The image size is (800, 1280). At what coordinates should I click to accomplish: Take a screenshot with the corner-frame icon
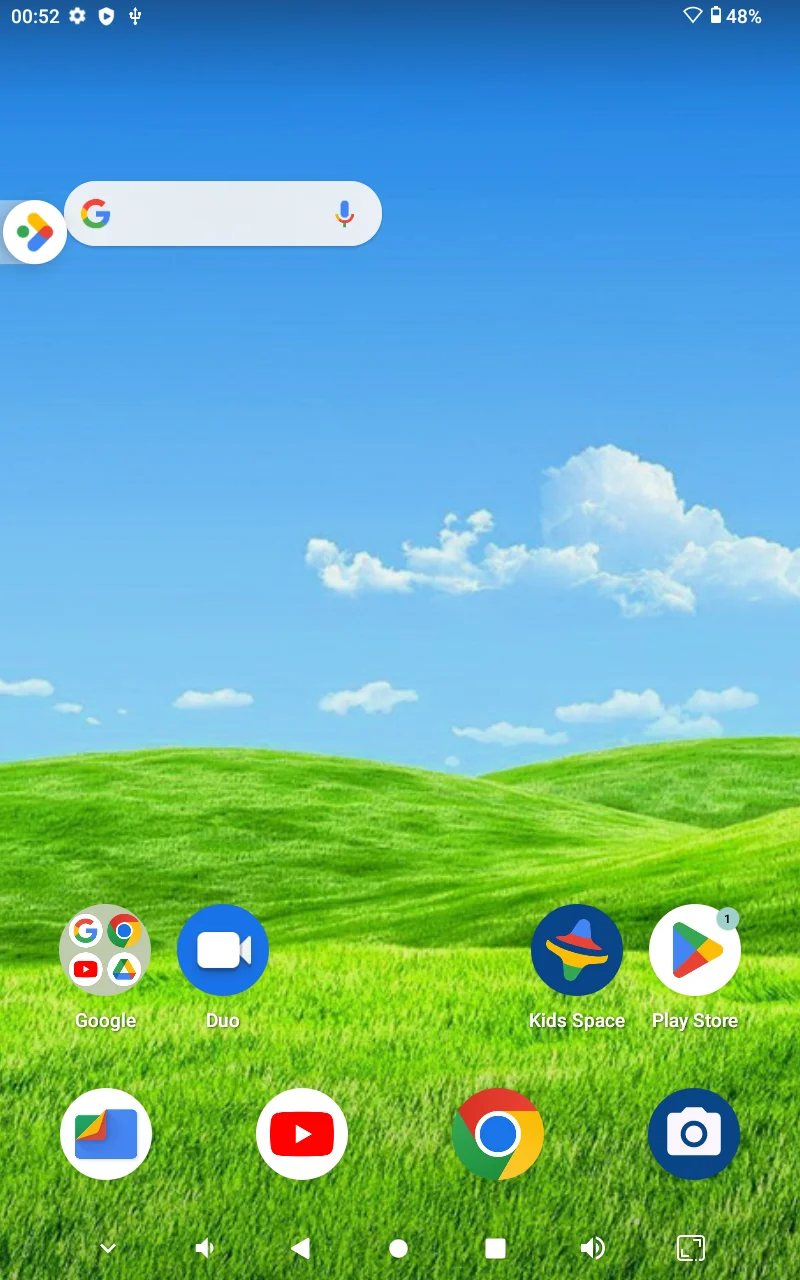691,1248
